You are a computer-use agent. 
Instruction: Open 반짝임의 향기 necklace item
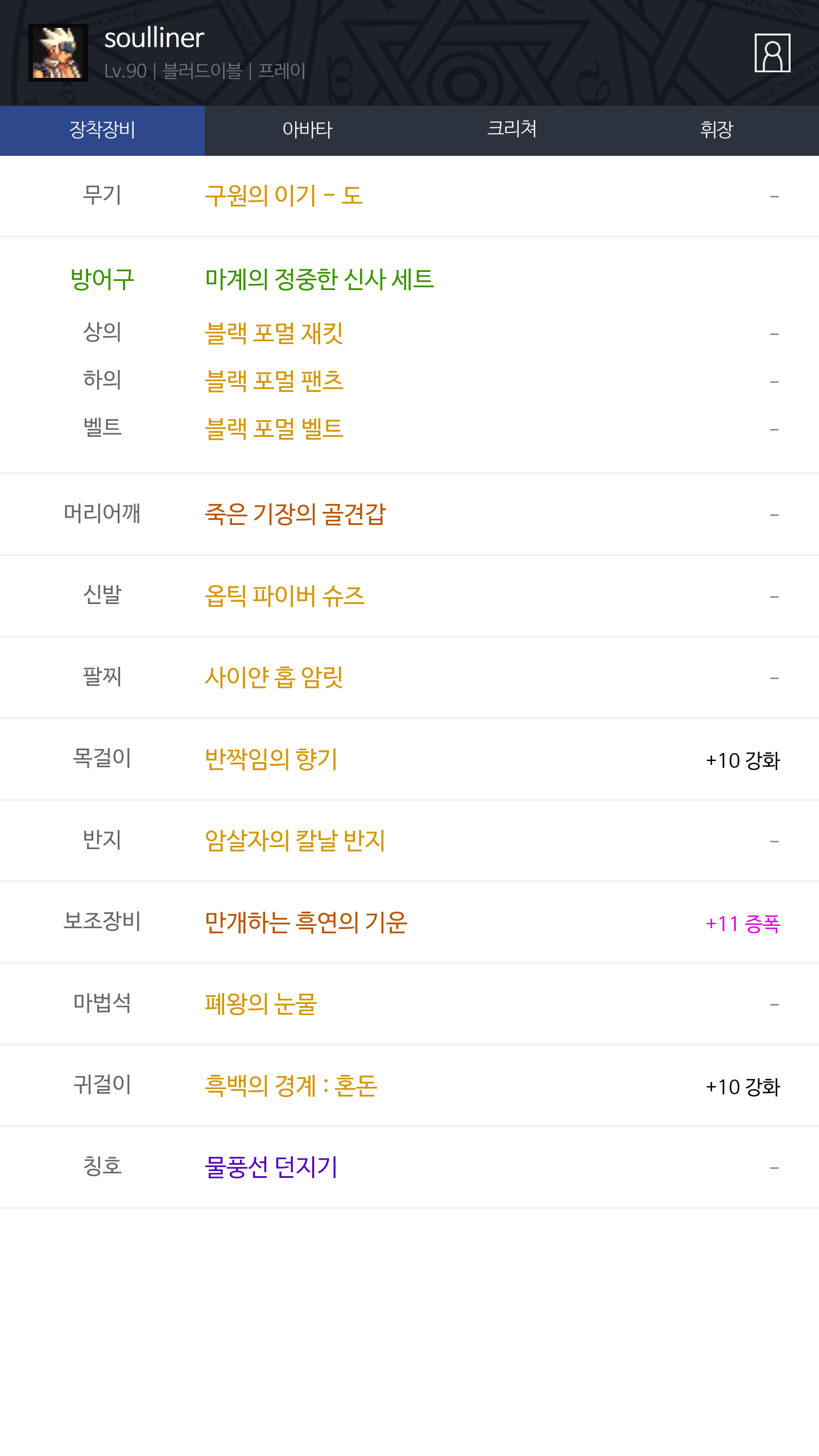271,759
